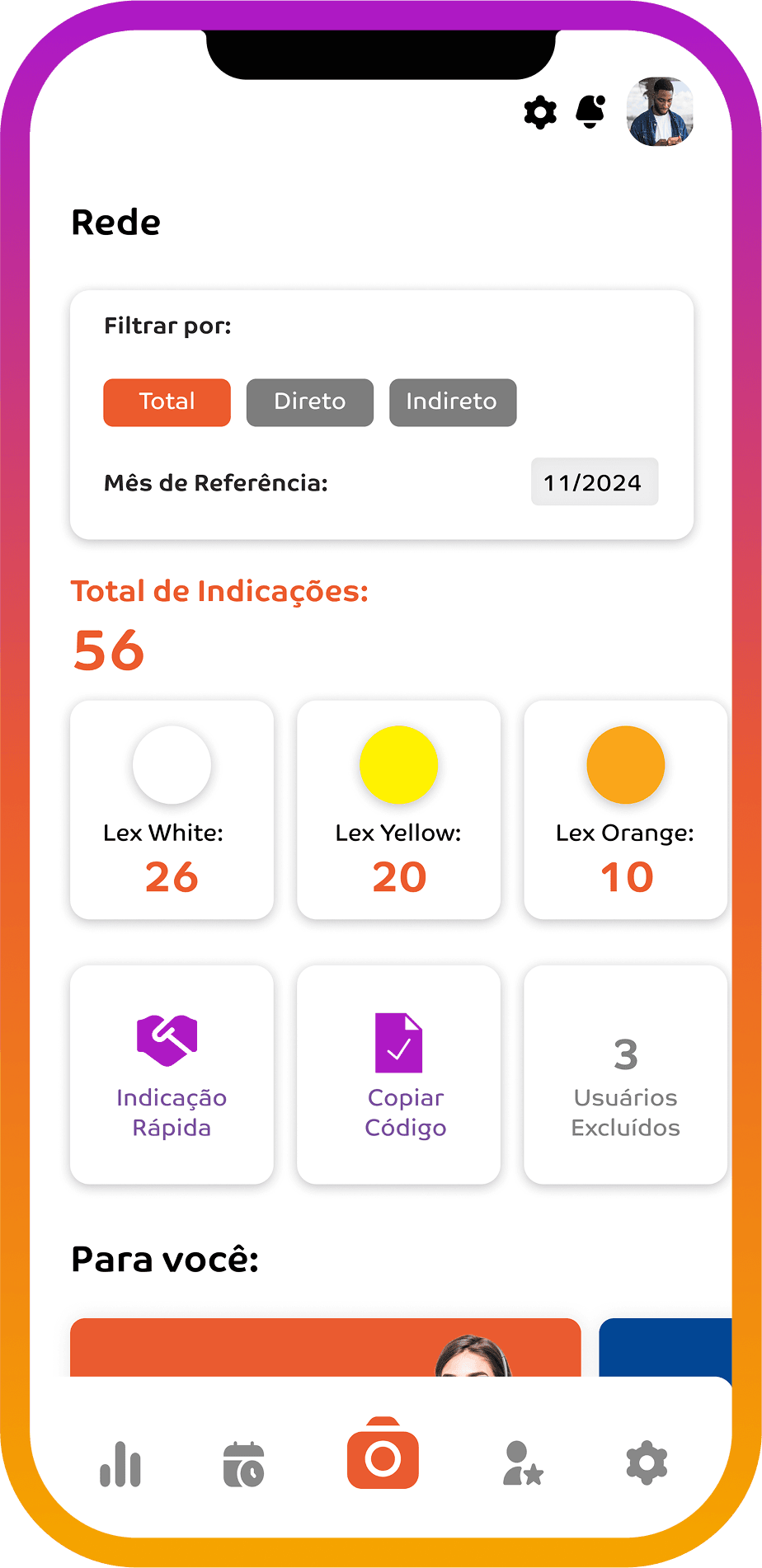
Task: Select the Indireto filter
Action: (x=452, y=402)
